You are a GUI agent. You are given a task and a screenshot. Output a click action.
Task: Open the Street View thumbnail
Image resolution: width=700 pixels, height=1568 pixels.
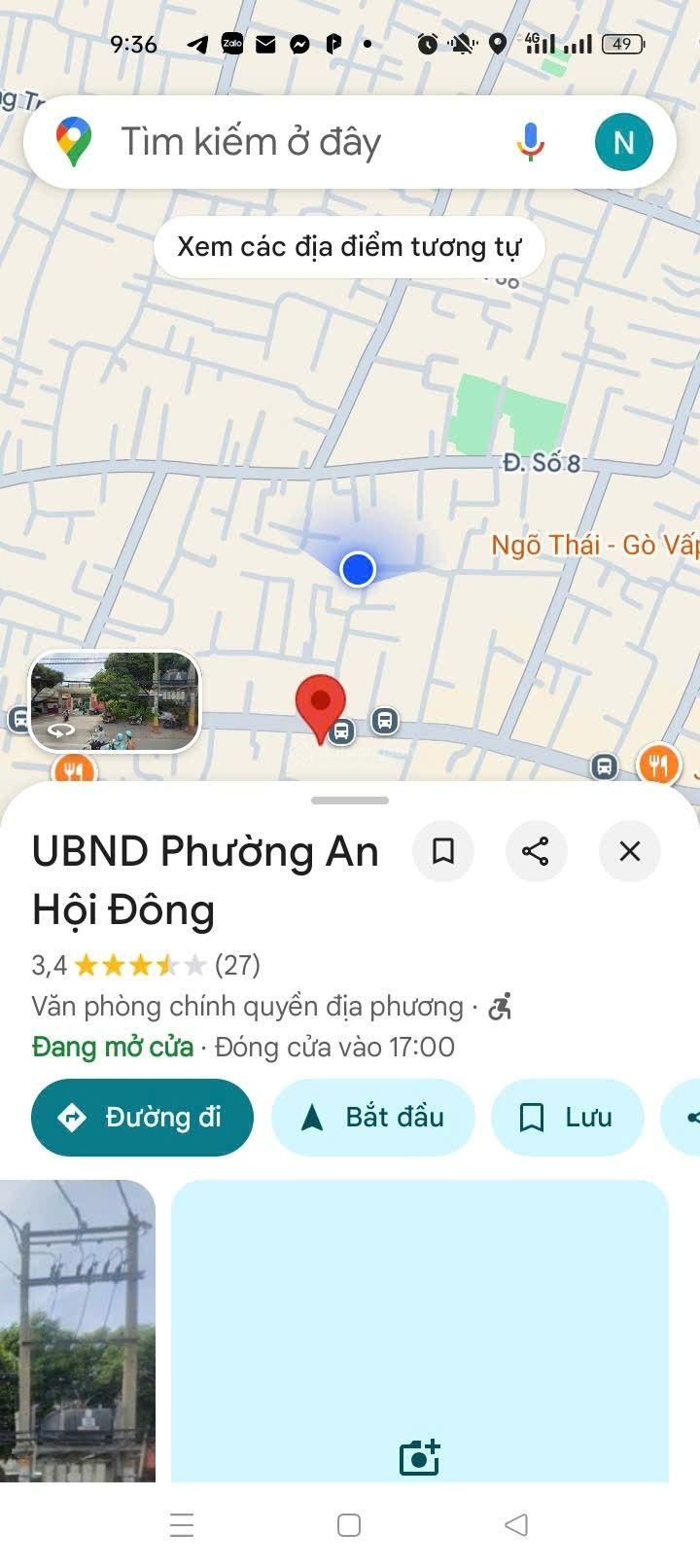[x=115, y=701]
